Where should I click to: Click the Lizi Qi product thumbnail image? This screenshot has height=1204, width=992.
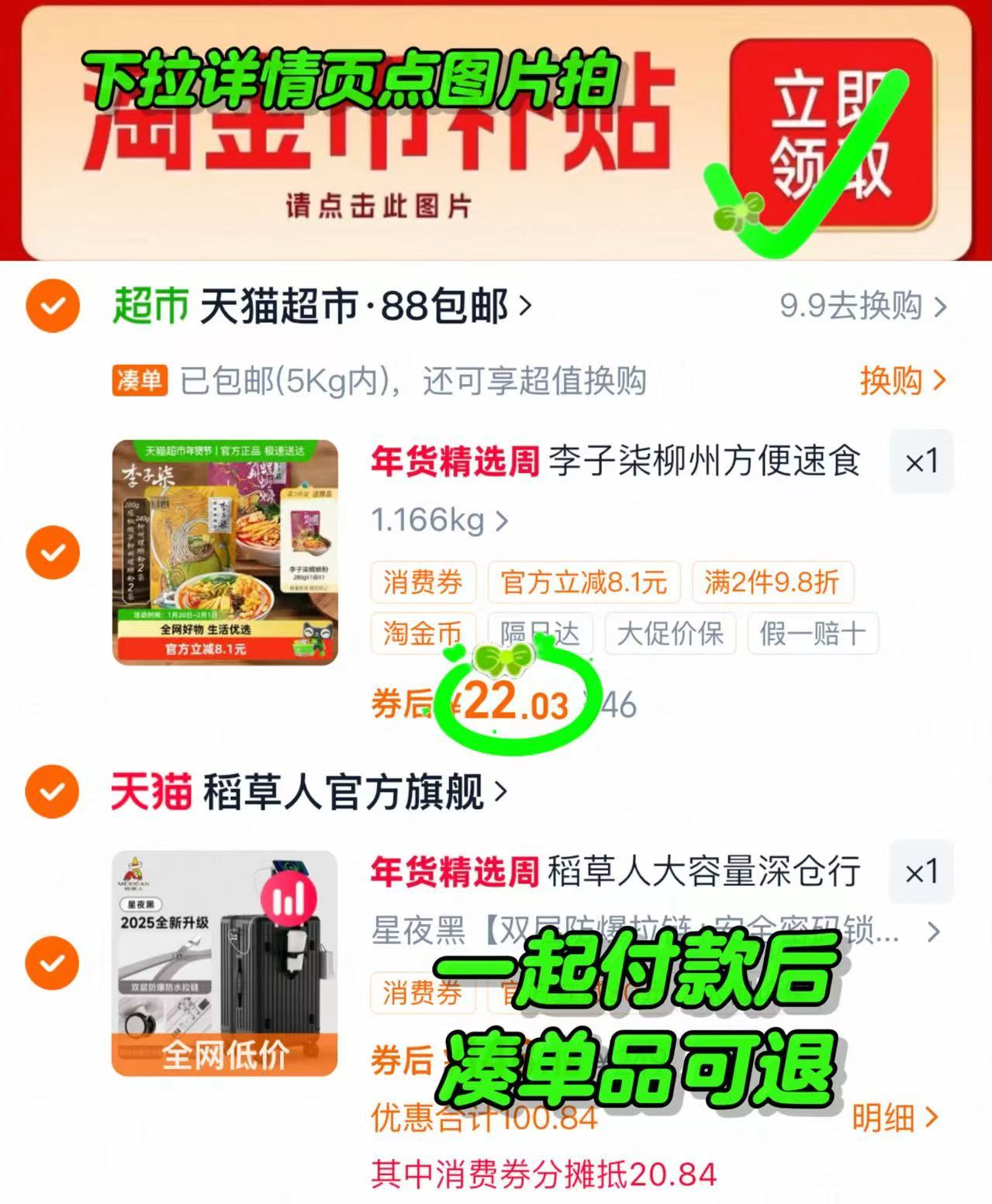226,552
